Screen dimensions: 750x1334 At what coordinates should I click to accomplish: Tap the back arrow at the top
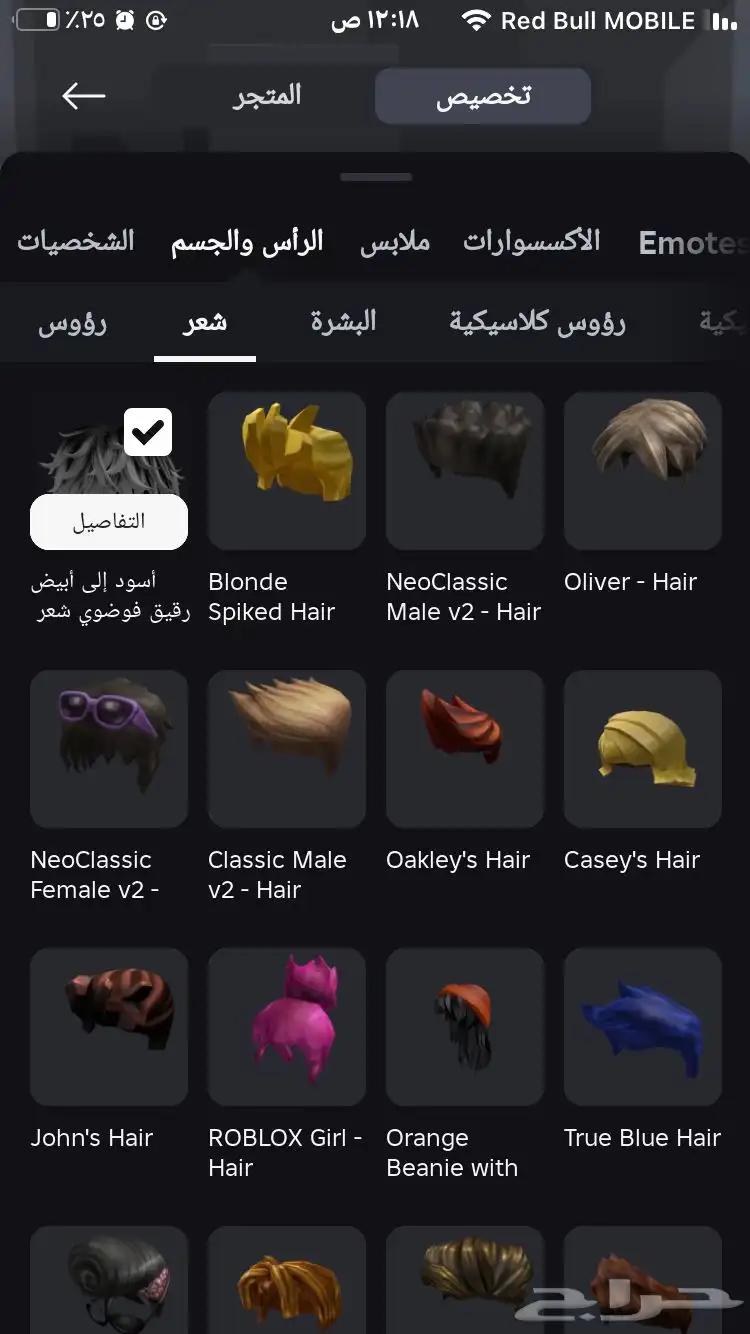(x=84, y=96)
